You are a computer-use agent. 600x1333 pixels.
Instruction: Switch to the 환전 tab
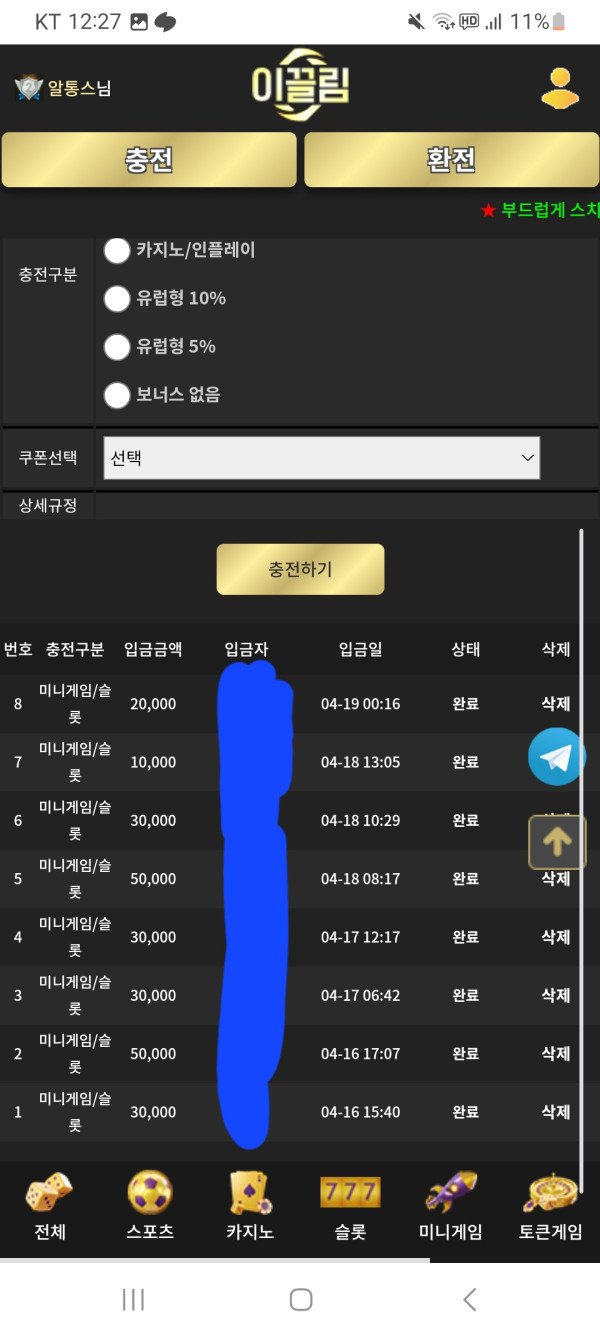pos(451,160)
